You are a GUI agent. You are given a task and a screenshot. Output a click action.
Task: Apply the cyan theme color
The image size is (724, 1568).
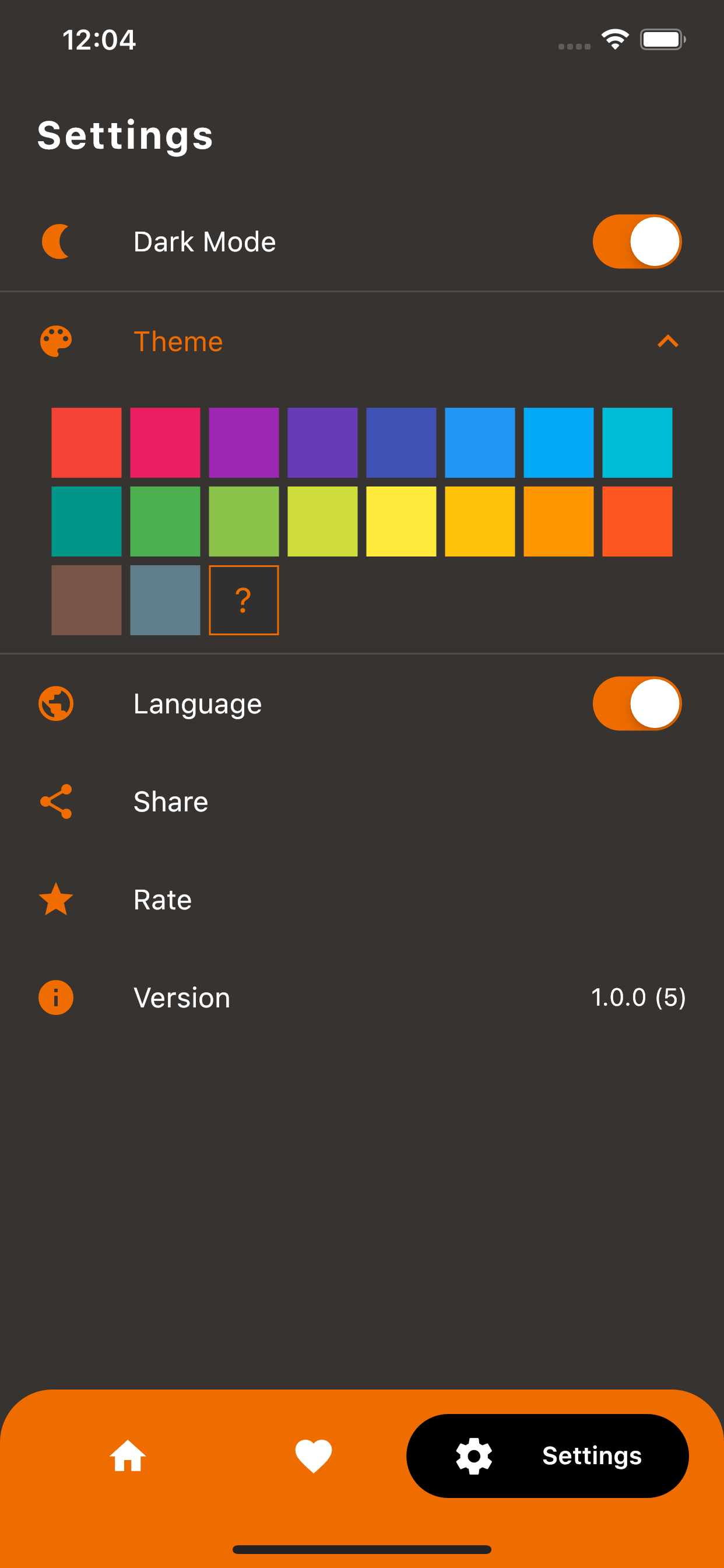click(x=637, y=443)
